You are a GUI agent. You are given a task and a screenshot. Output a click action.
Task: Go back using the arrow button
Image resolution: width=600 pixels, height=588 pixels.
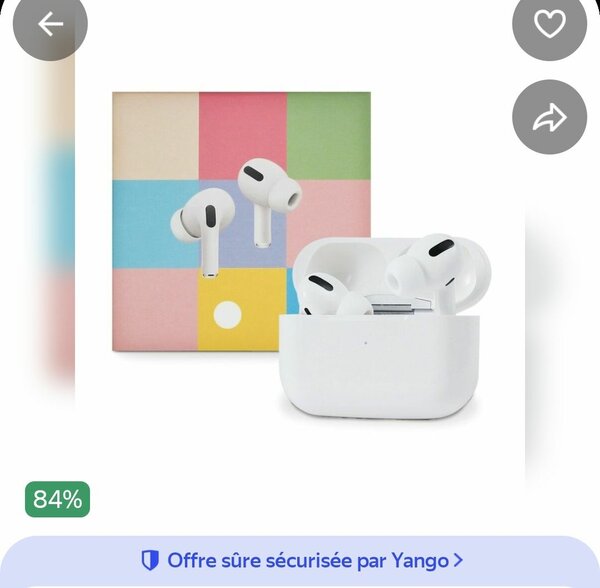pos(49,24)
